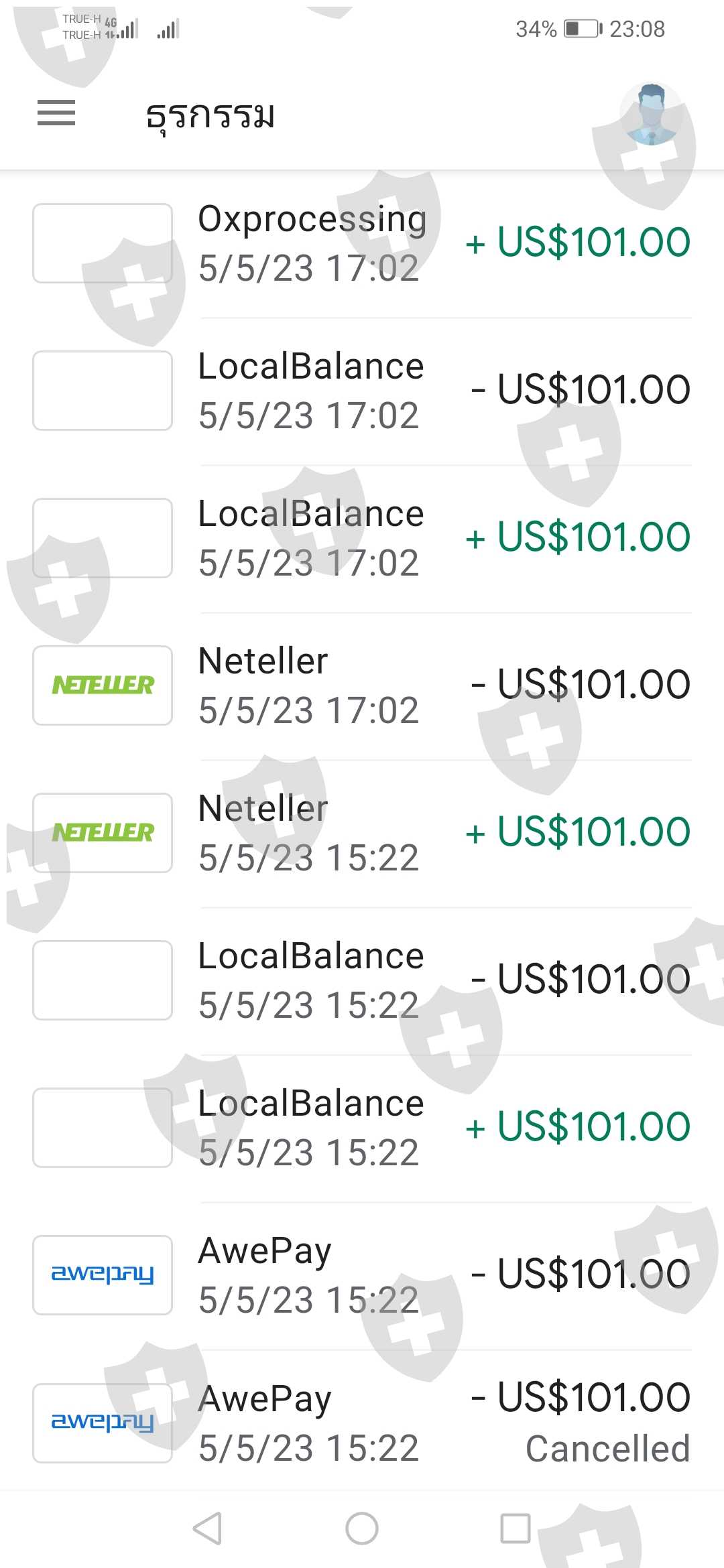Go back with the system back button
The height and width of the screenshot is (1568, 724).
[x=207, y=1528]
